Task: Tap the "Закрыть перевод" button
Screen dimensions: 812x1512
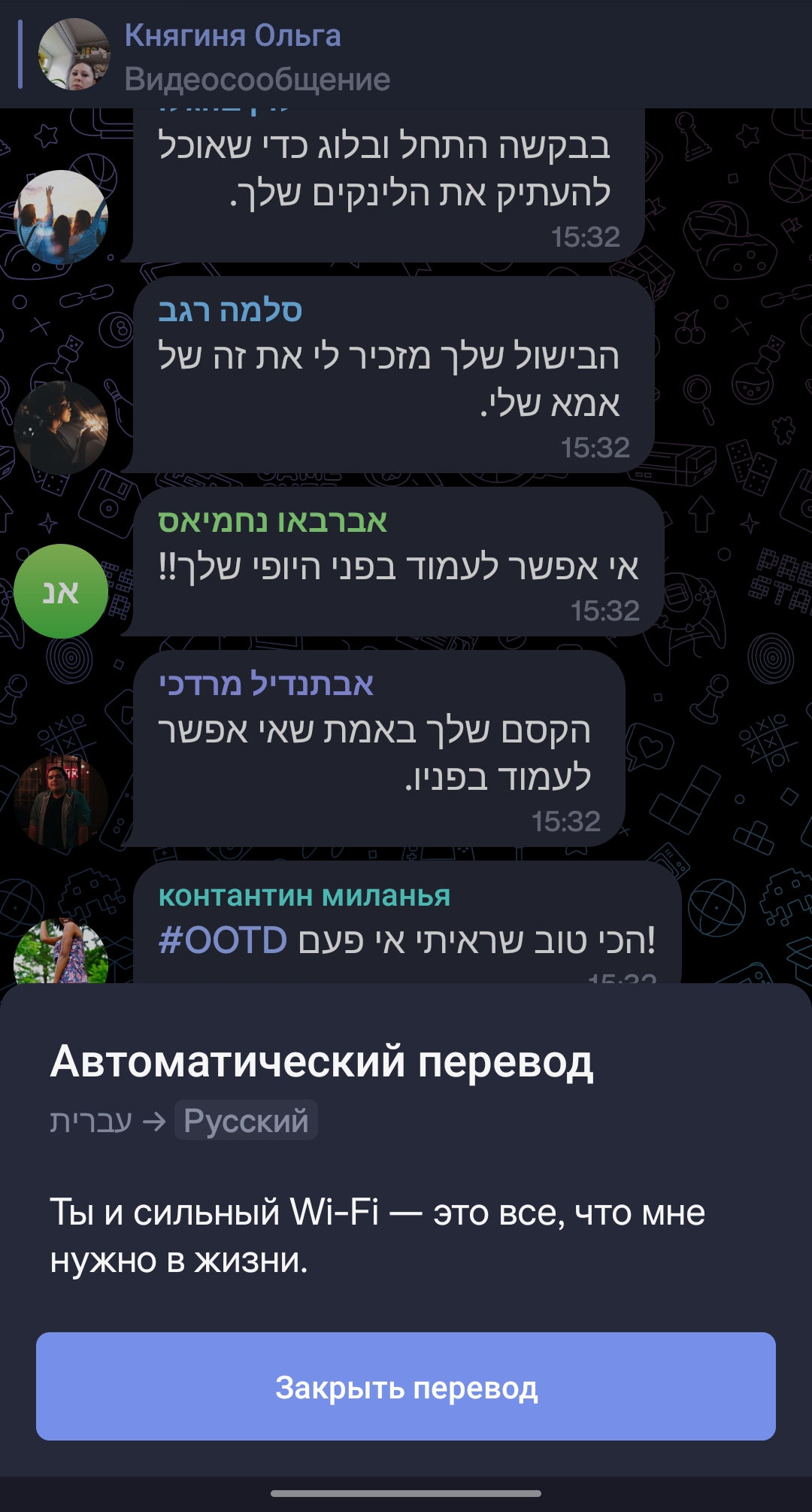Action: 406,1386
